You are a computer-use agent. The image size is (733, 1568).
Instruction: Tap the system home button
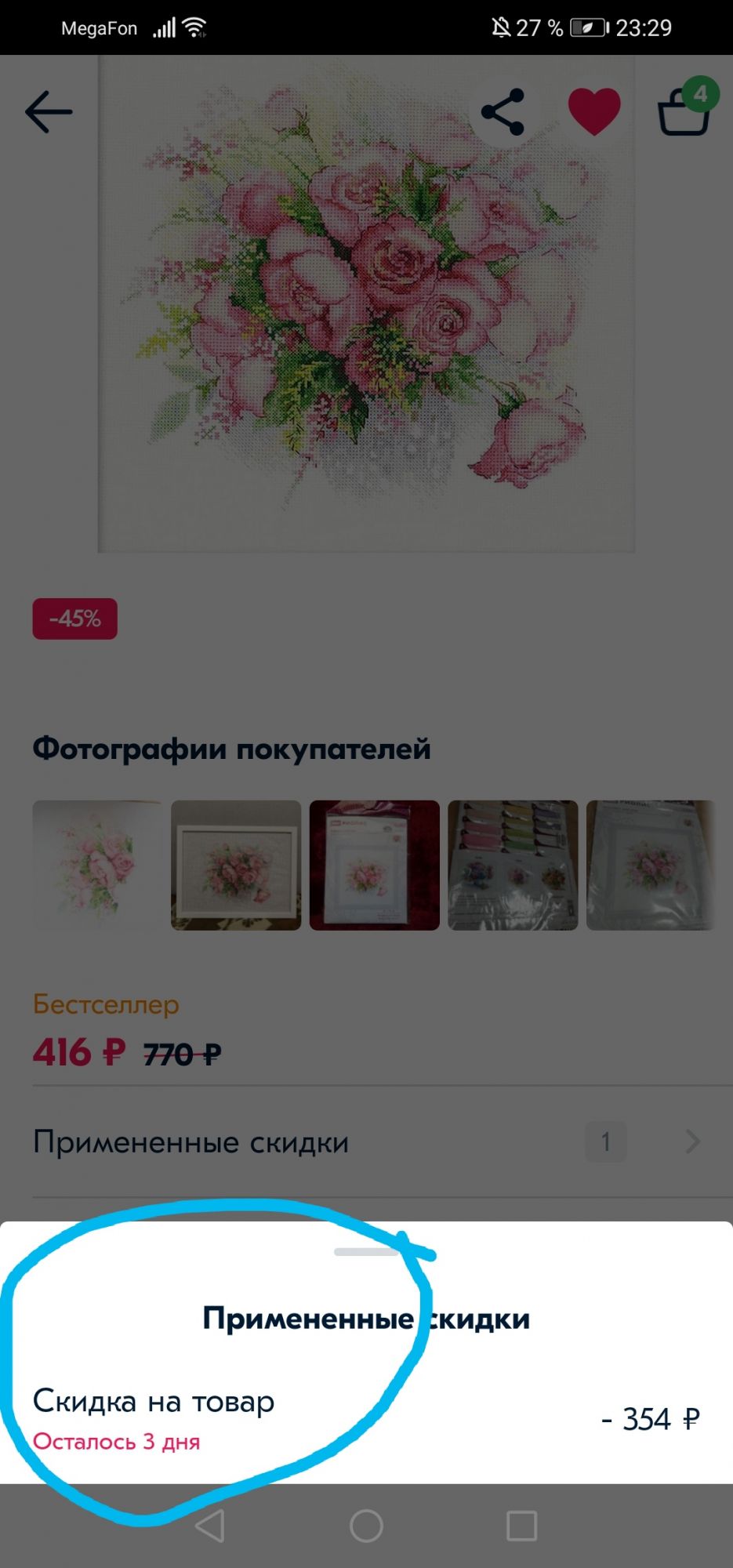[366, 1526]
